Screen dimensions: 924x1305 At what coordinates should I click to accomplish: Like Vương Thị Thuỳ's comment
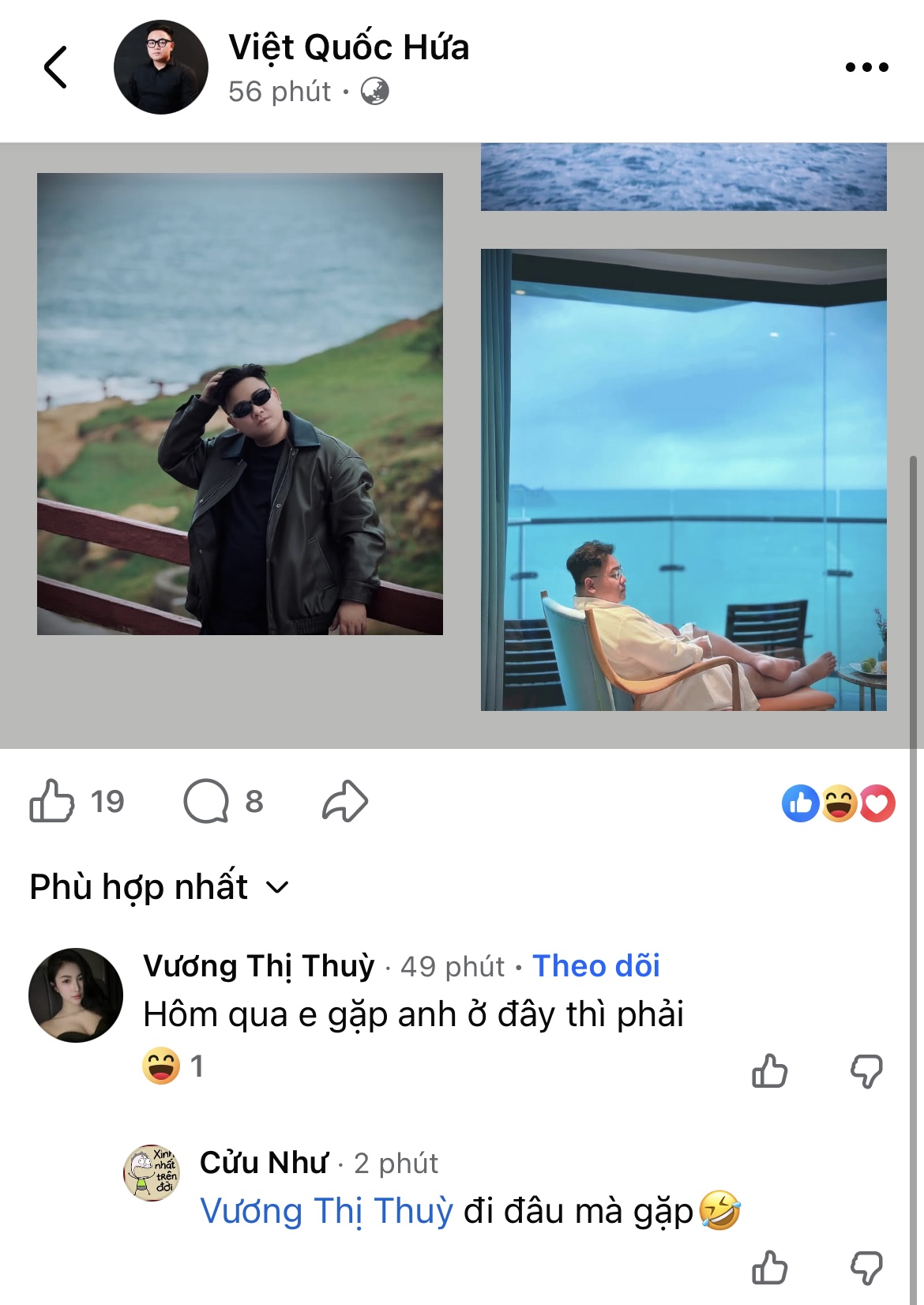pyautogui.click(x=769, y=1071)
